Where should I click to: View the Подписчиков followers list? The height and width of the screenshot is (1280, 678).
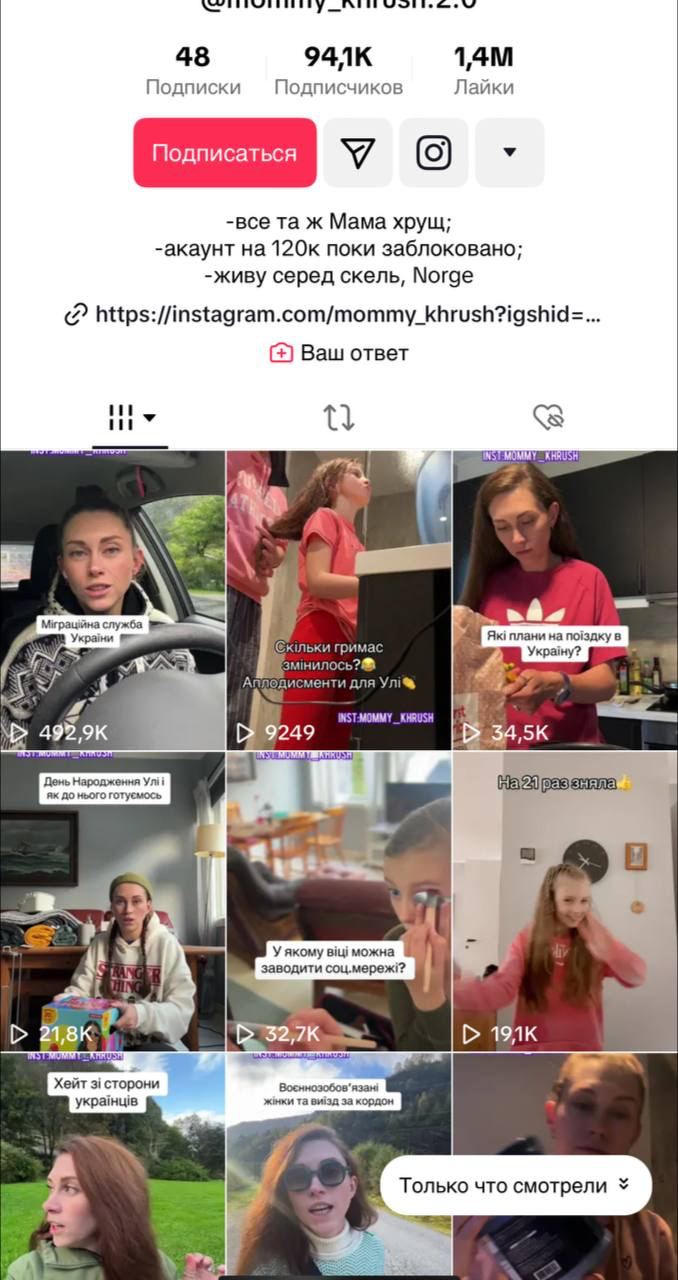(x=338, y=72)
